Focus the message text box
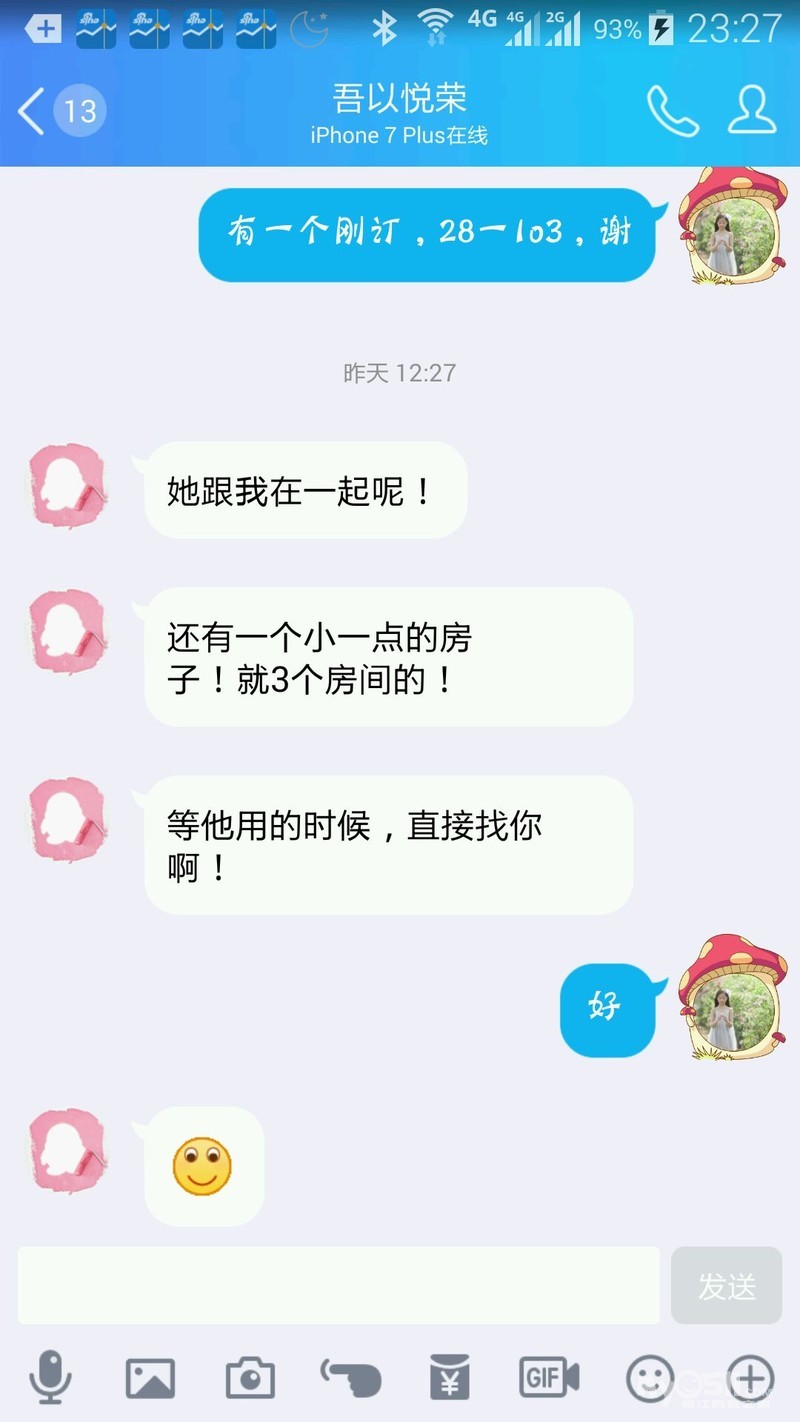 tap(338, 1286)
